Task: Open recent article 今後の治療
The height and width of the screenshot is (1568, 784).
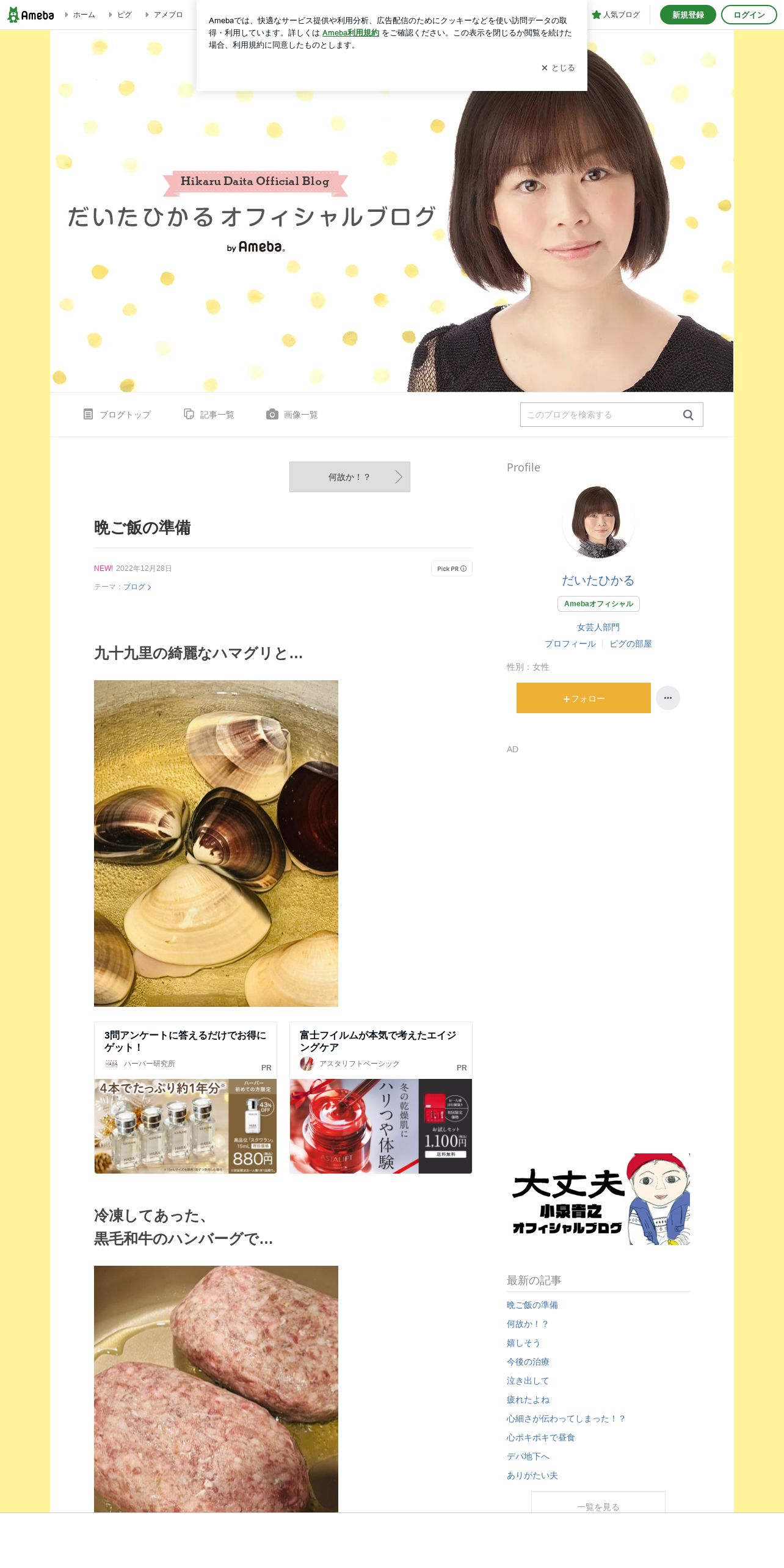Action: (528, 1362)
